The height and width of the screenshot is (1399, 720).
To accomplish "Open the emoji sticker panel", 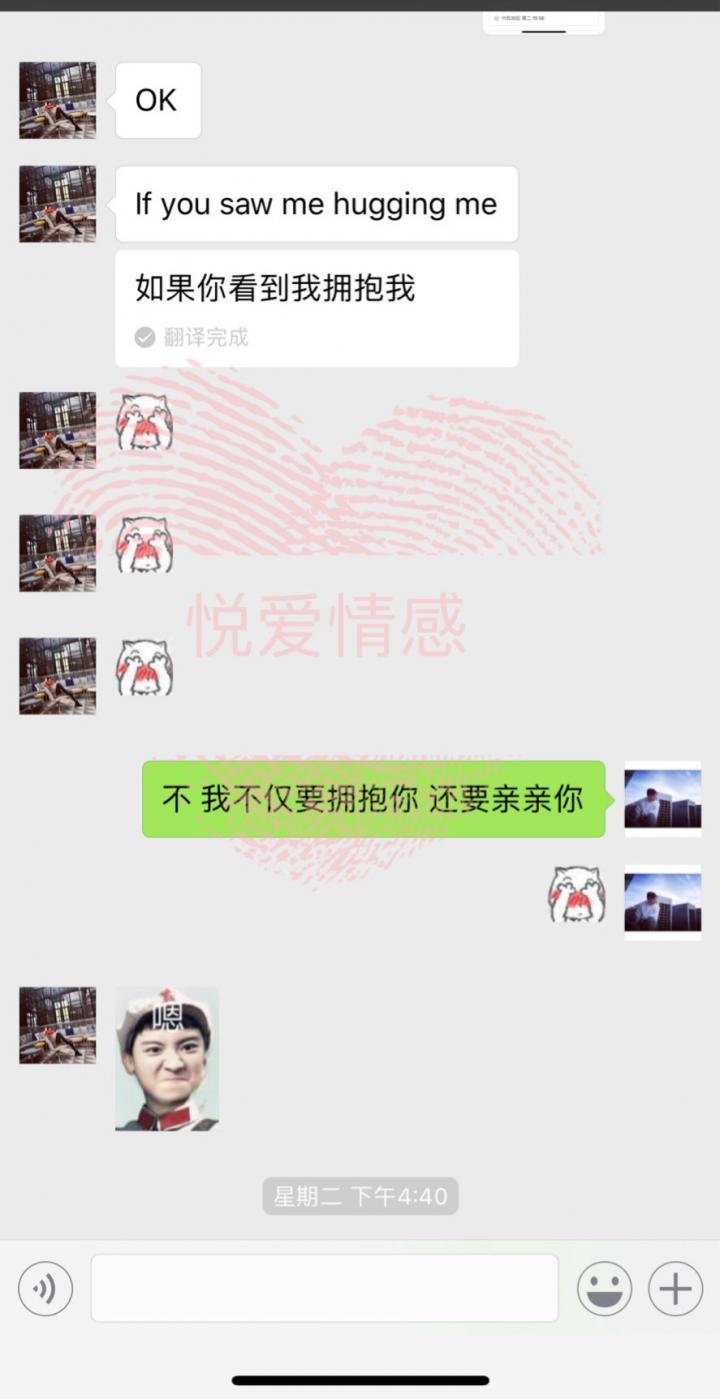I will [604, 1288].
